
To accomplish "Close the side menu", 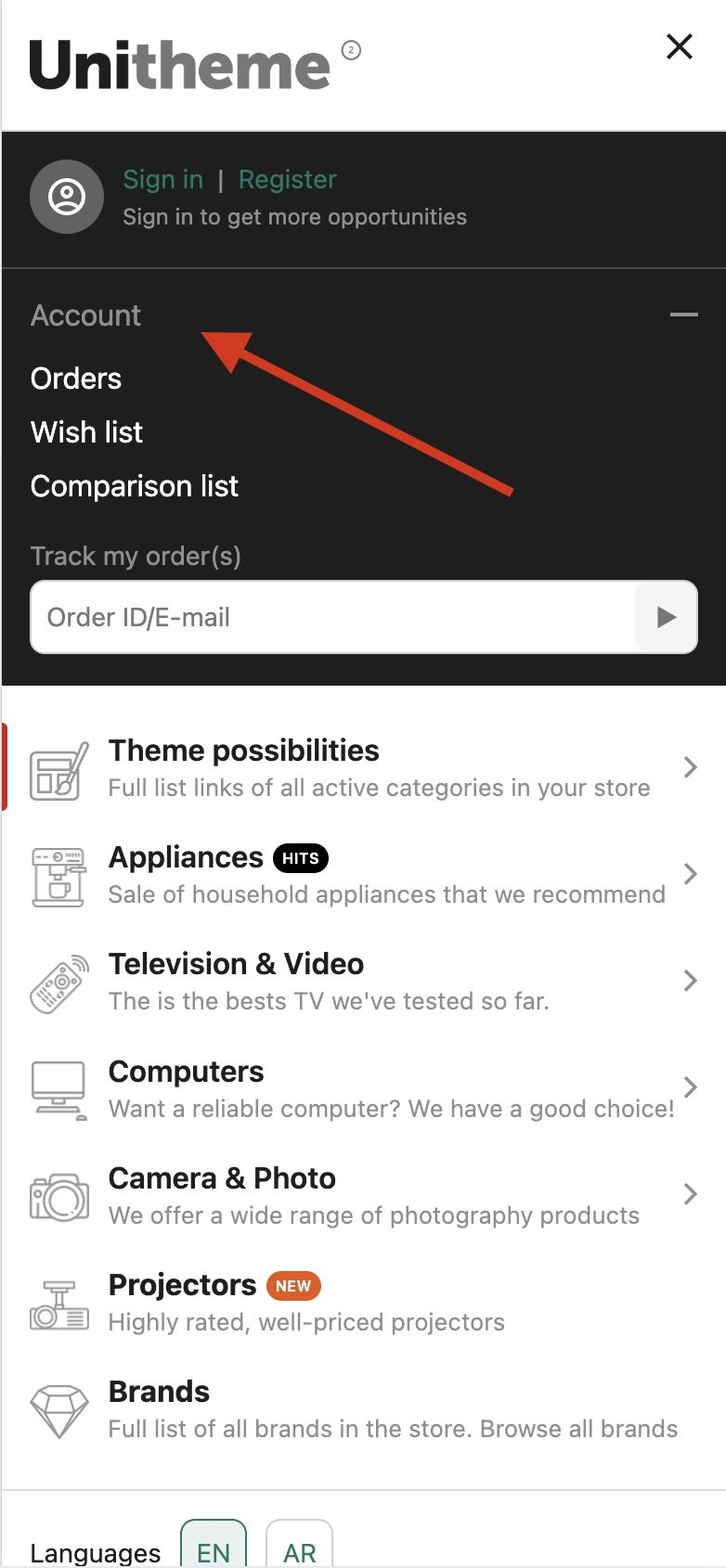I will point(680,46).
